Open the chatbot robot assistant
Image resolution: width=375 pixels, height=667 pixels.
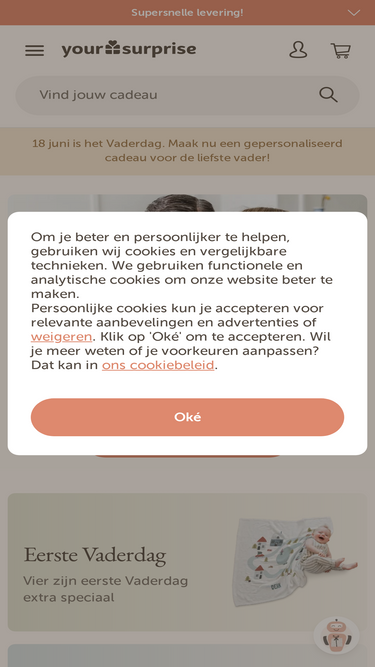(x=336, y=636)
